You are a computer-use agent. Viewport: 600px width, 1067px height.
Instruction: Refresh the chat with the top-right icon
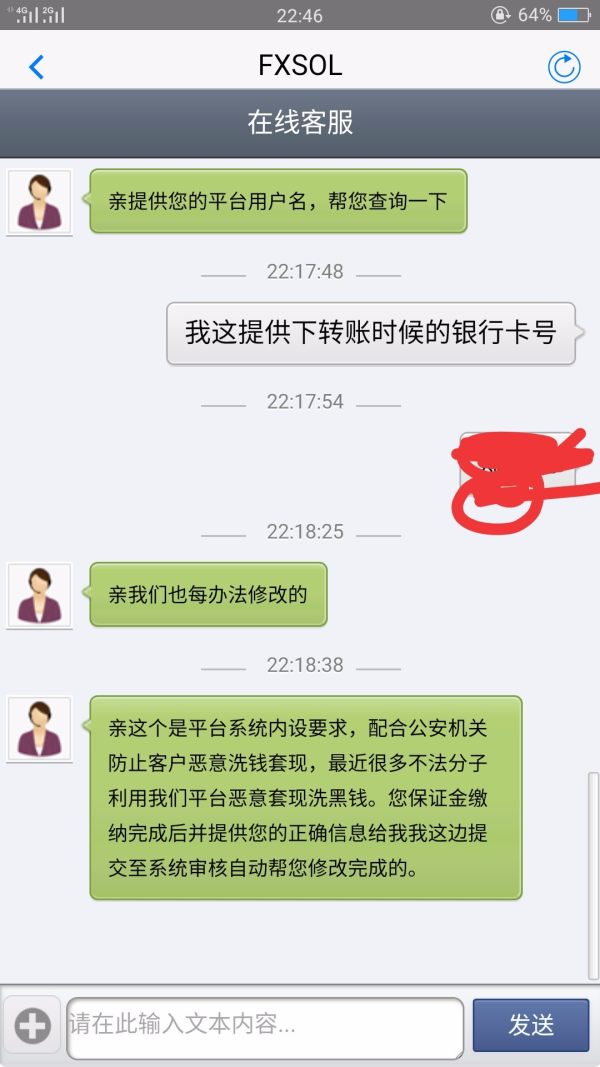(x=564, y=67)
